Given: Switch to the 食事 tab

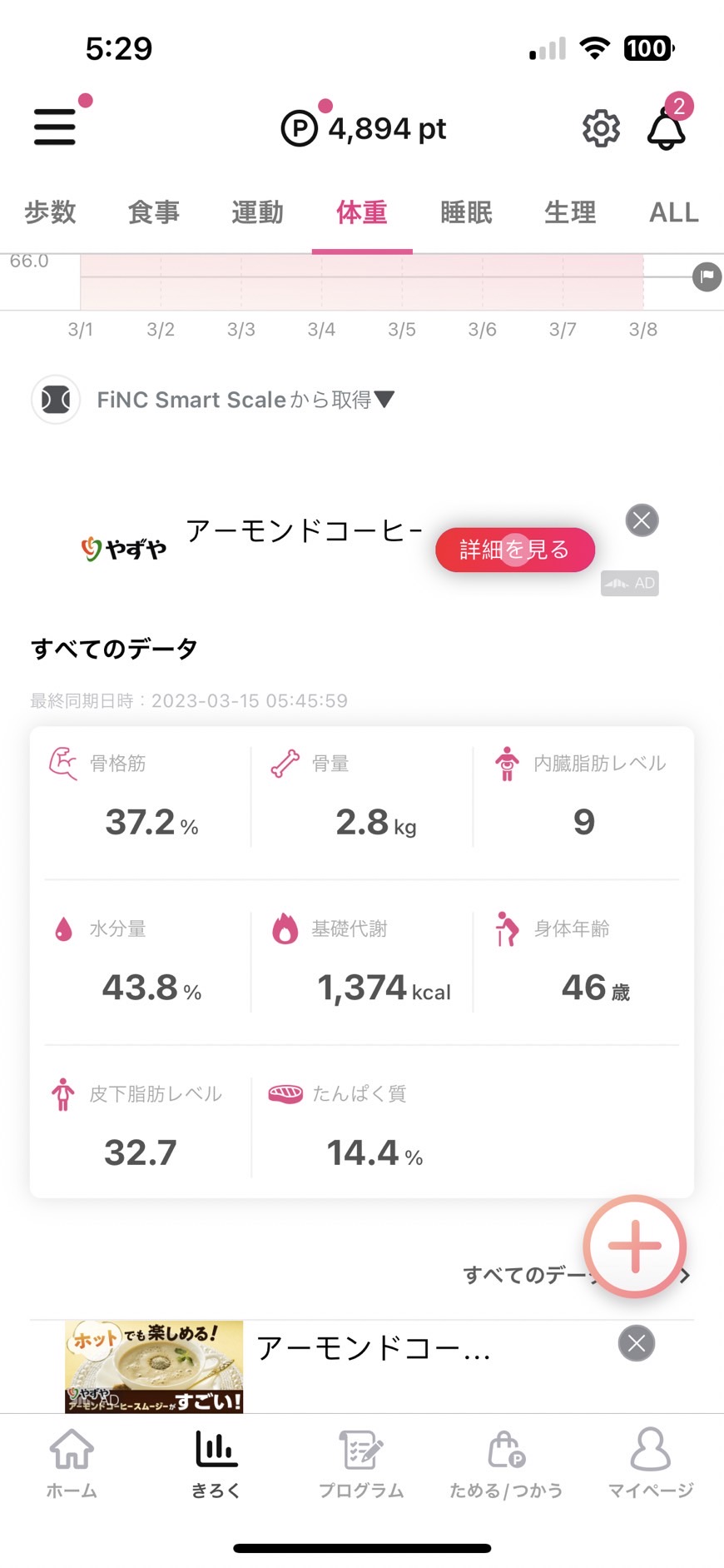Looking at the screenshot, I should tap(154, 212).
